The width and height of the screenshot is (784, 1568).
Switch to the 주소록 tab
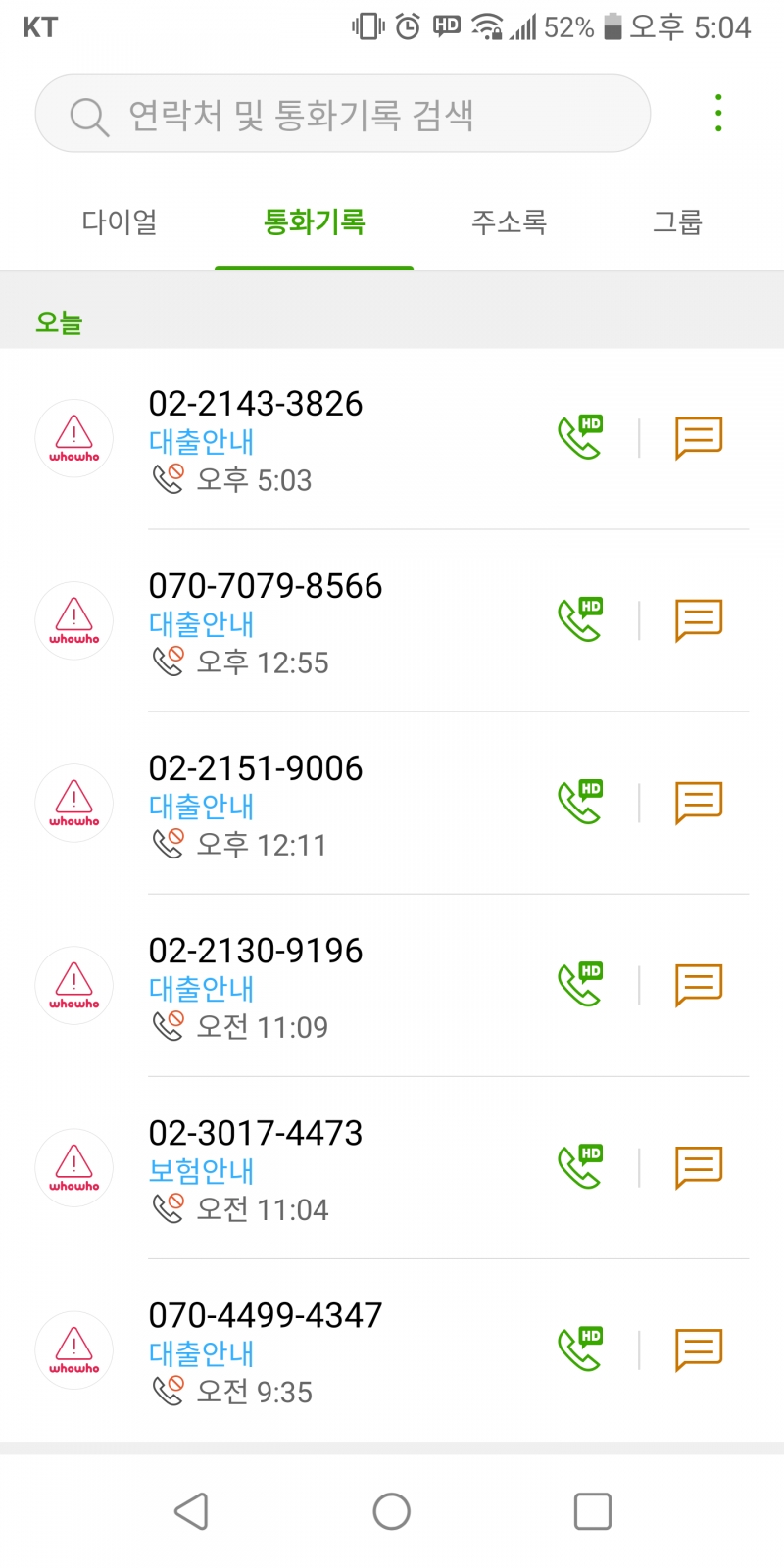[x=509, y=222]
